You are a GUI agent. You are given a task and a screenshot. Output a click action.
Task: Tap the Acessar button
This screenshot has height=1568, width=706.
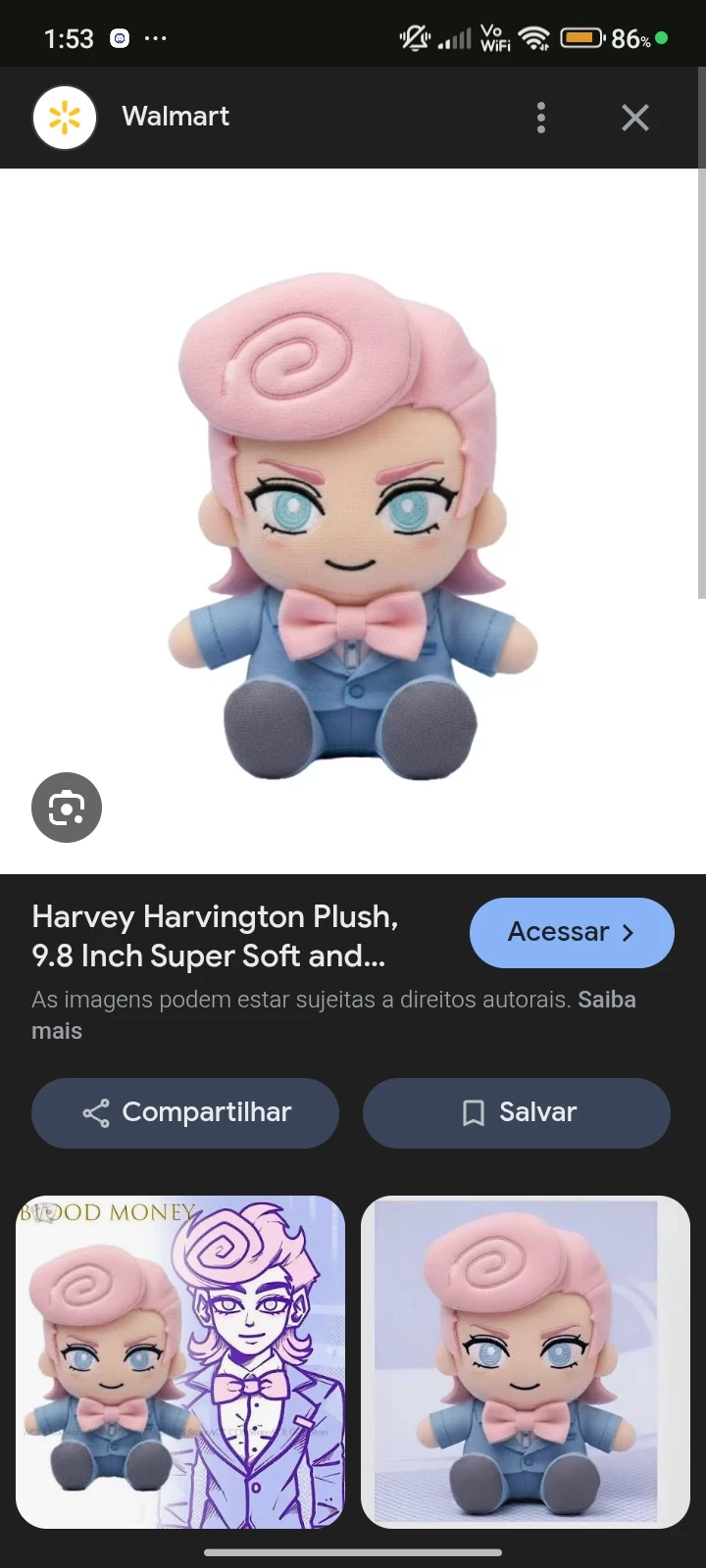pos(572,932)
